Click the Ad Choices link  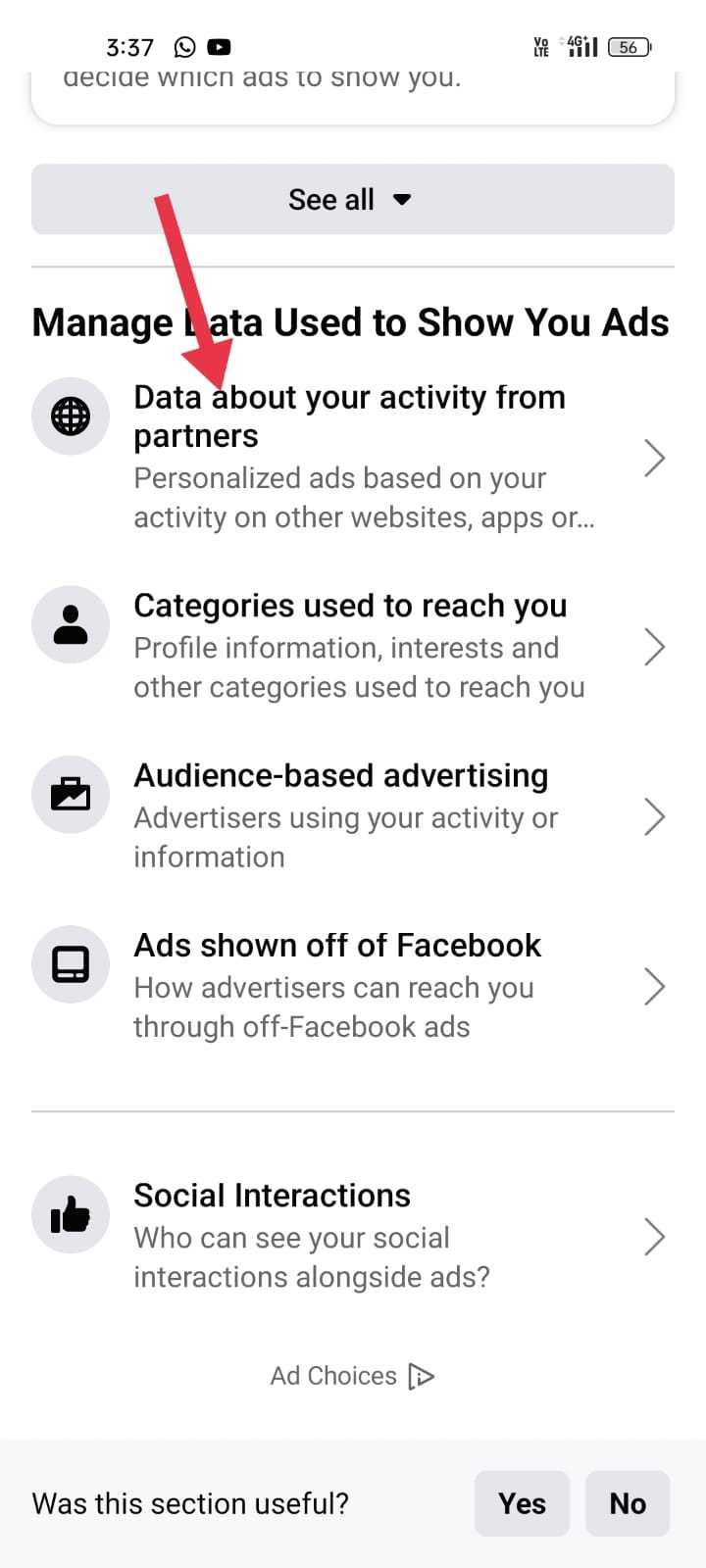[x=333, y=1375]
